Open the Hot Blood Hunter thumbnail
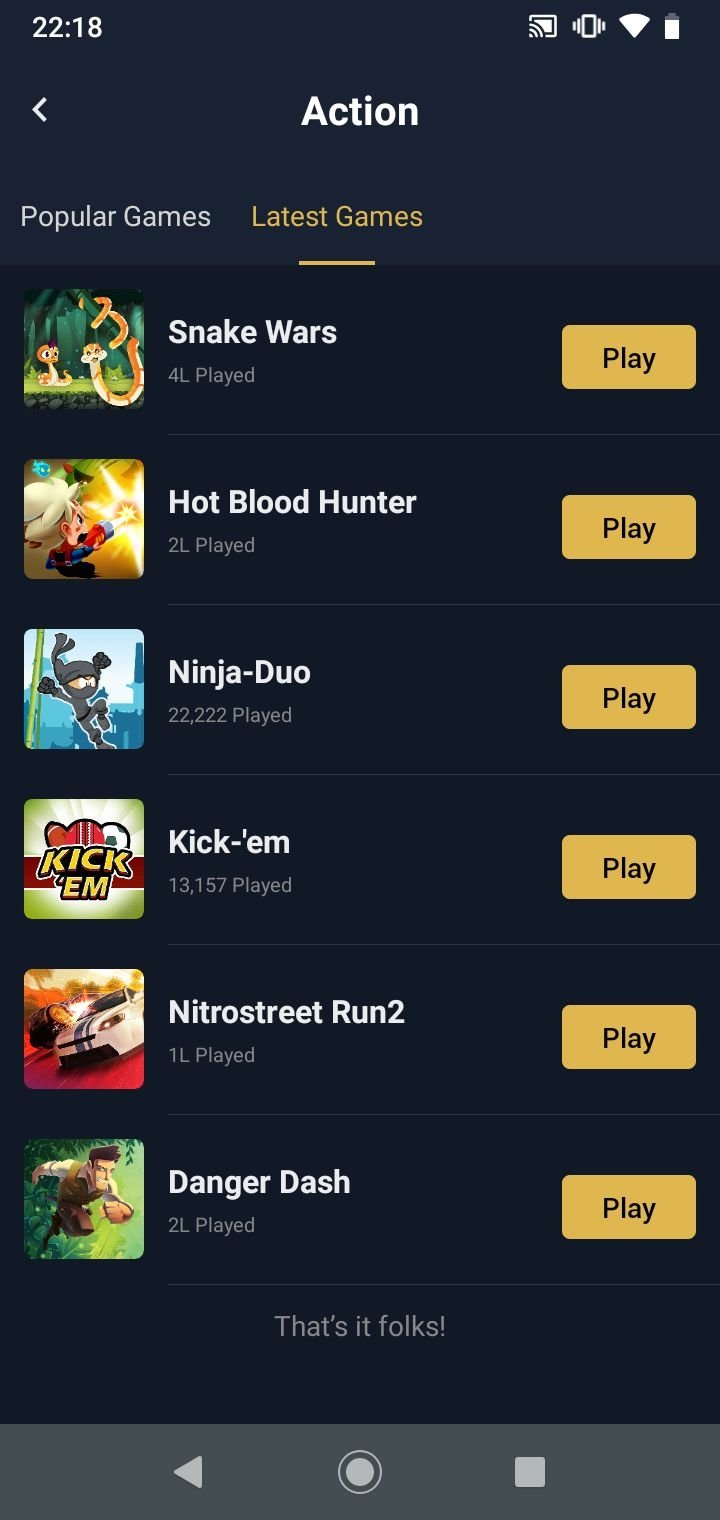 84,519
